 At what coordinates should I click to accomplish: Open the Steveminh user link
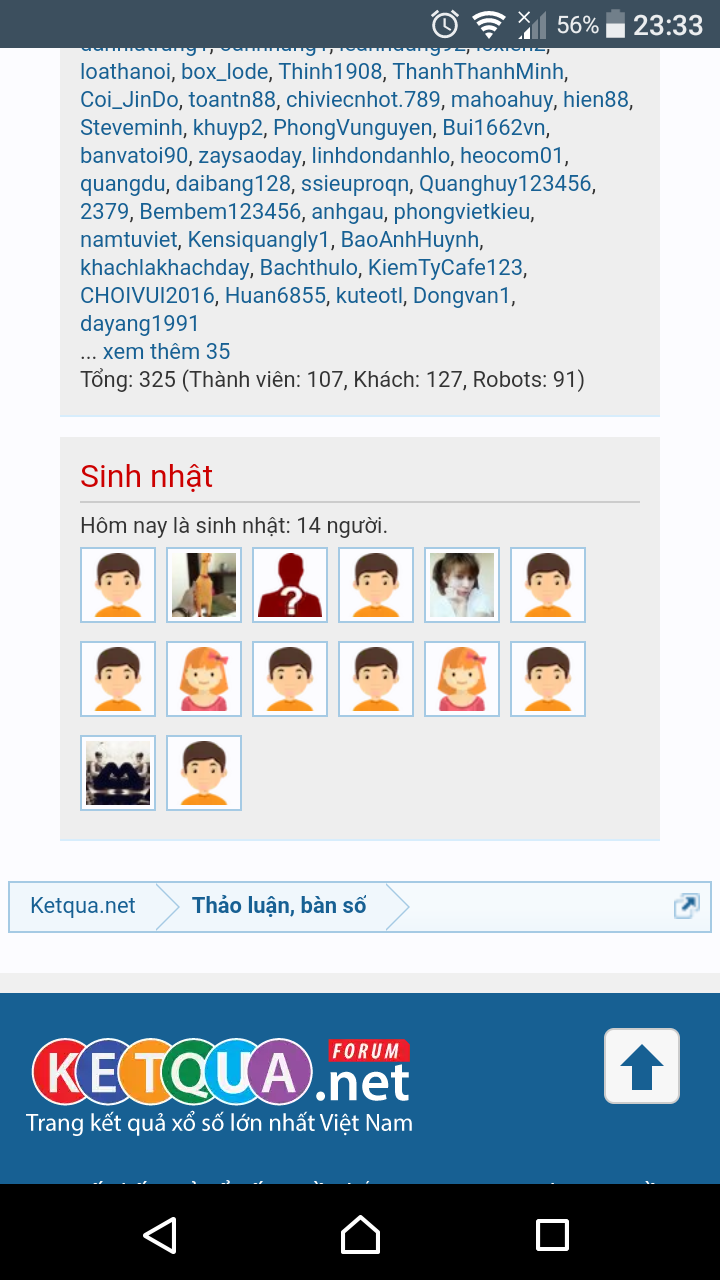pos(131,128)
